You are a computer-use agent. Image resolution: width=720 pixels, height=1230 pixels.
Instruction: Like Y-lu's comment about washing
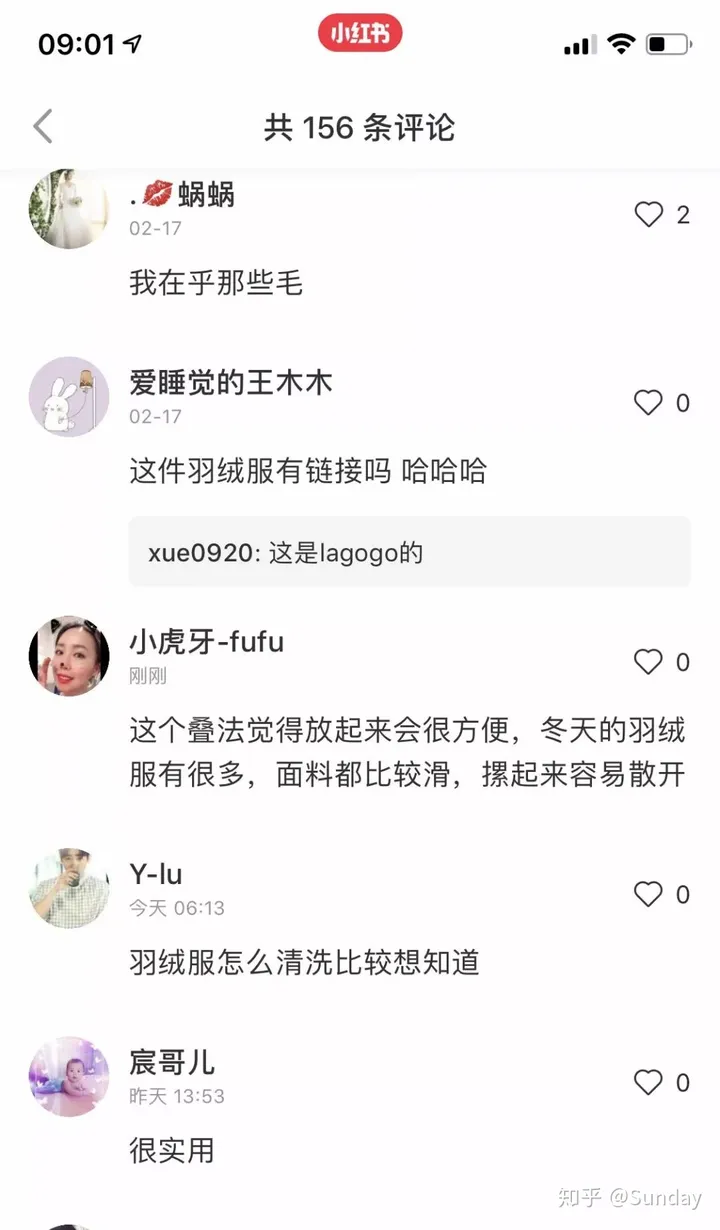[x=649, y=894]
